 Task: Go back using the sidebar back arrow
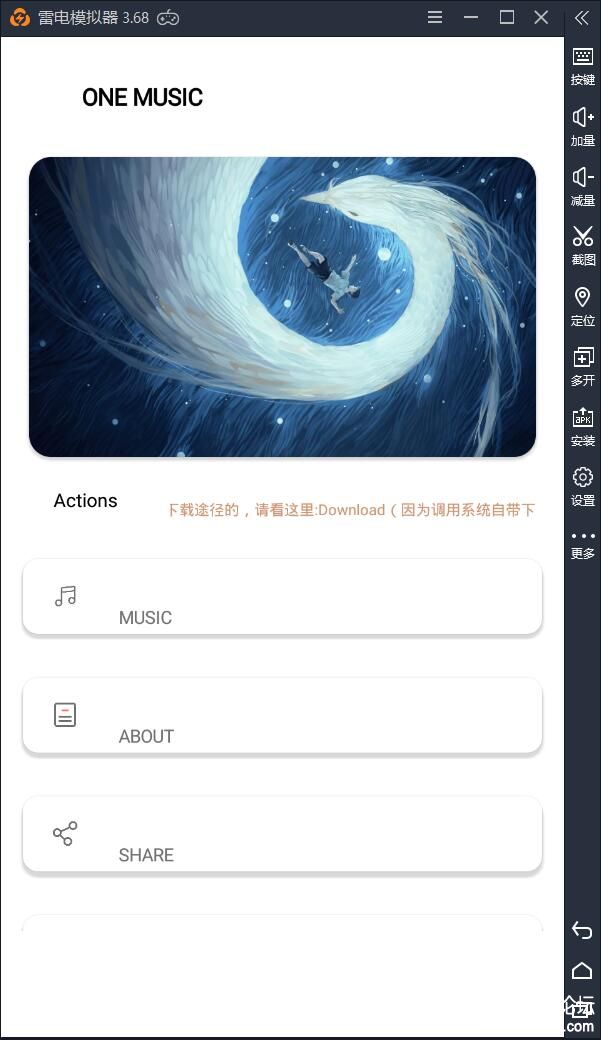(x=582, y=931)
